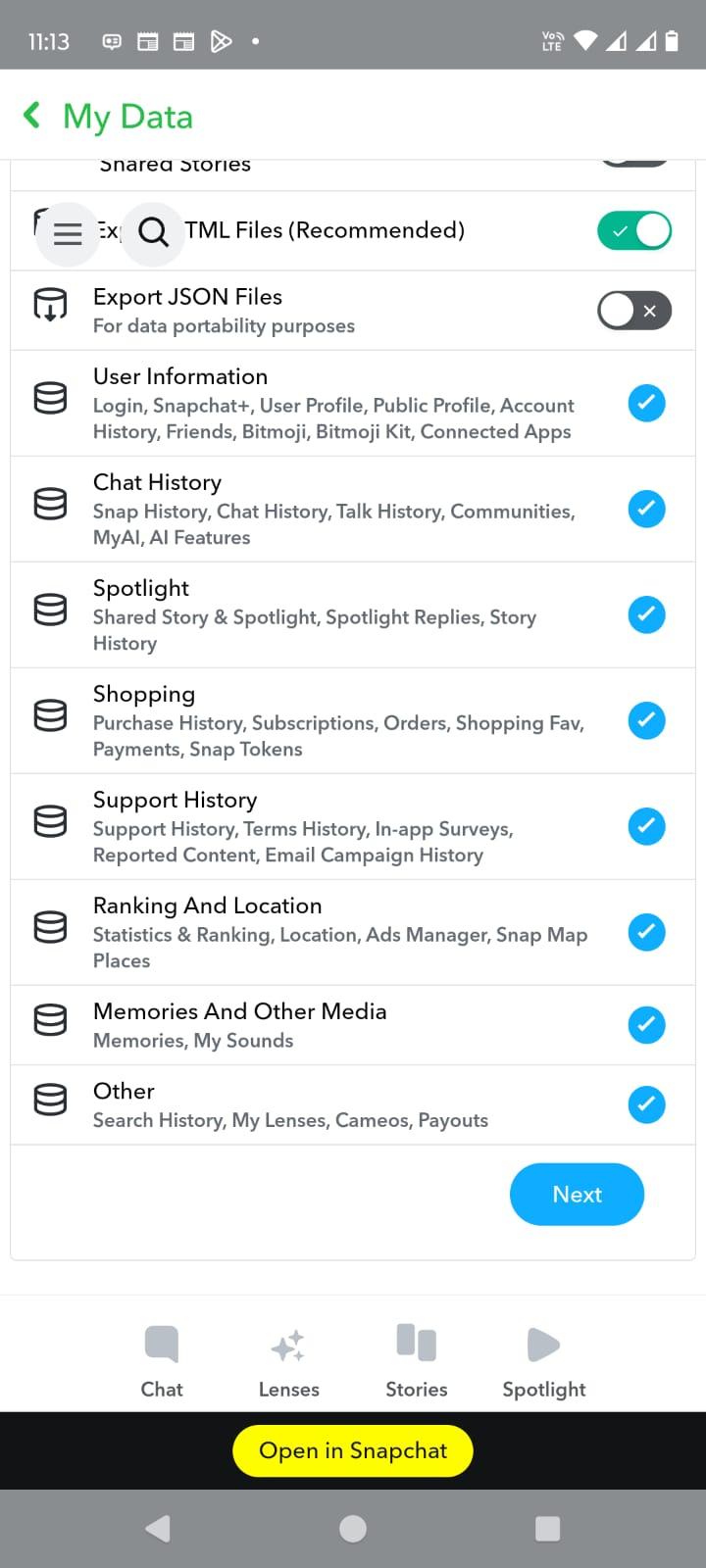Tap Open in Snapchat
The width and height of the screenshot is (706, 1568).
353,1450
